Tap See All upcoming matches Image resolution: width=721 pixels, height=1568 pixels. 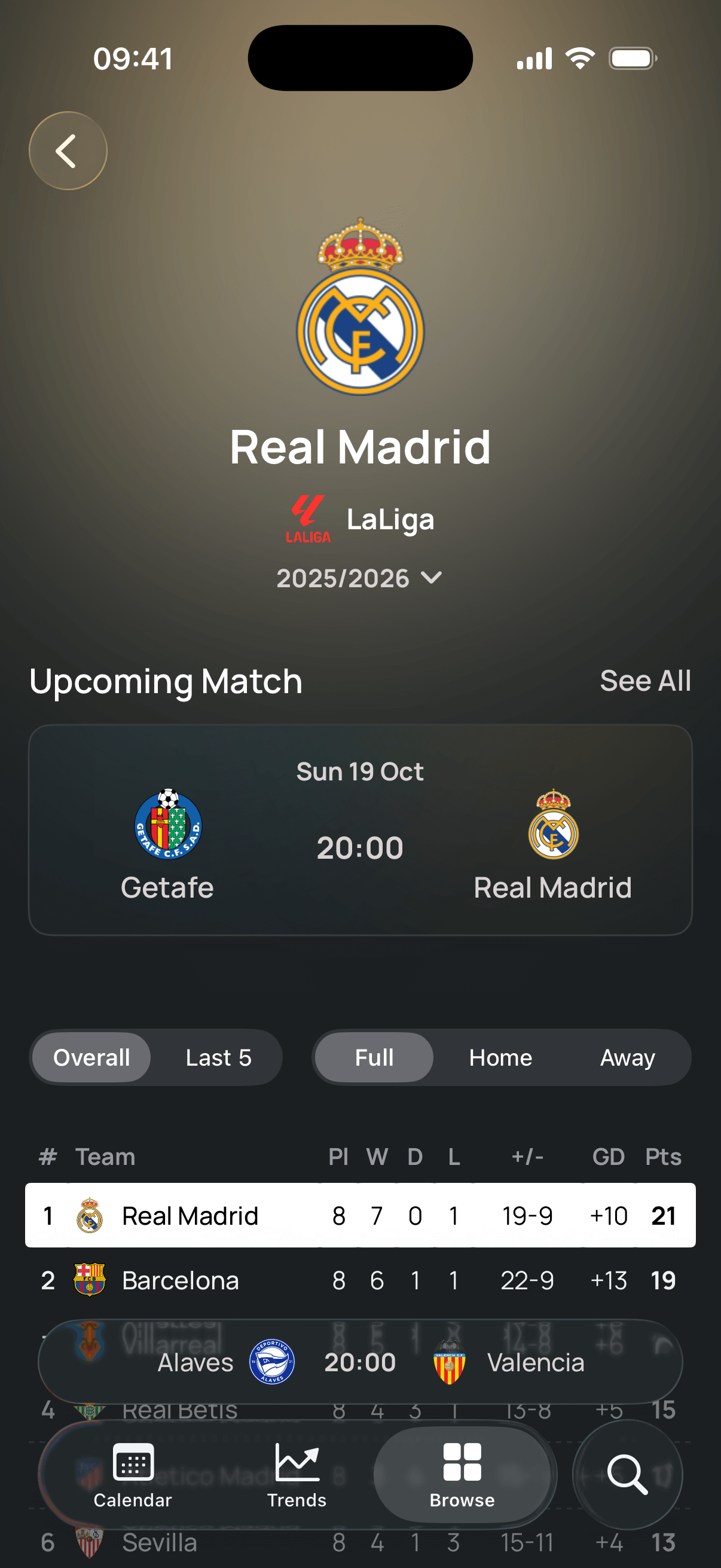point(645,681)
